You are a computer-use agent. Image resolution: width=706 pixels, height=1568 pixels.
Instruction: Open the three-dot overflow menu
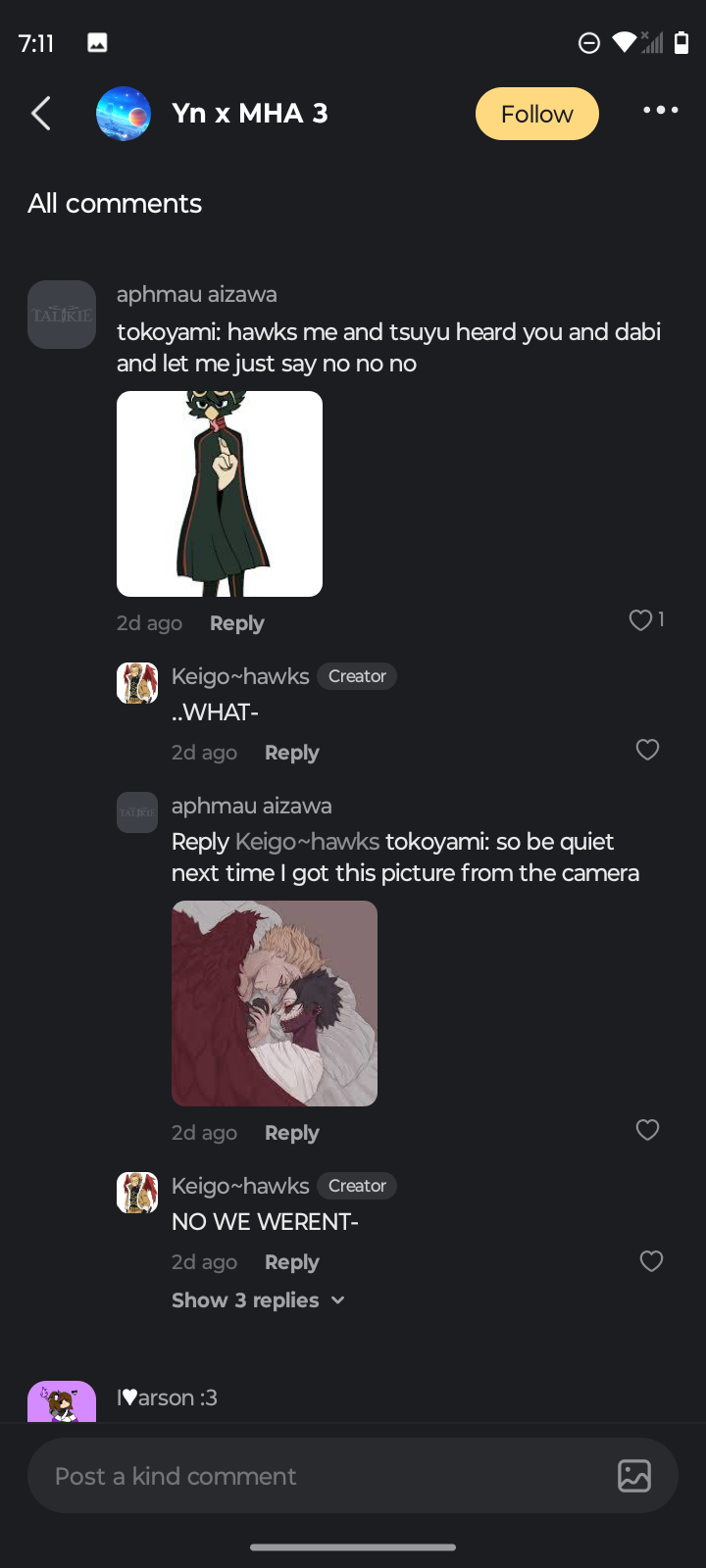coord(660,110)
